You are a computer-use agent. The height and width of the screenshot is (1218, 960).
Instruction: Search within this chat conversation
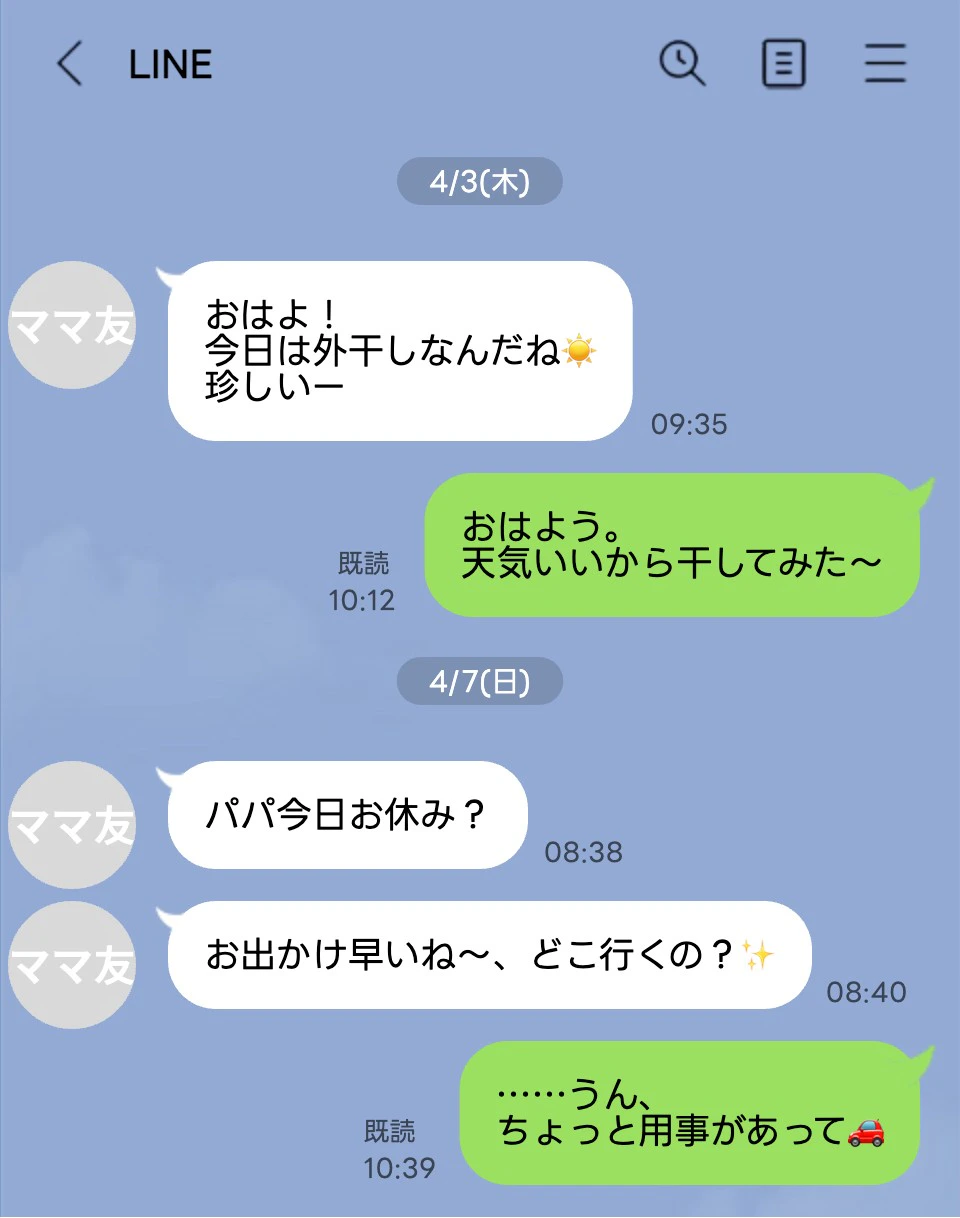pyautogui.click(x=682, y=65)
